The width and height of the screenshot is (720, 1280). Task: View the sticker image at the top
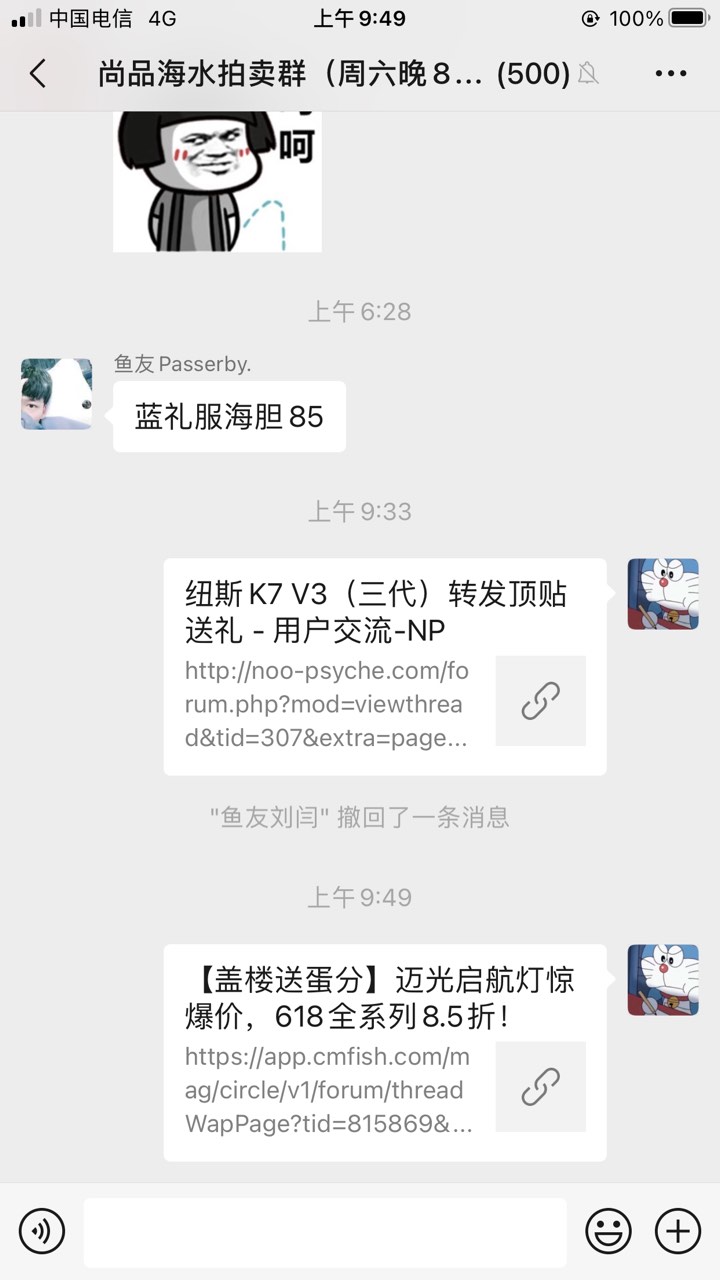[x=217, y=180]
